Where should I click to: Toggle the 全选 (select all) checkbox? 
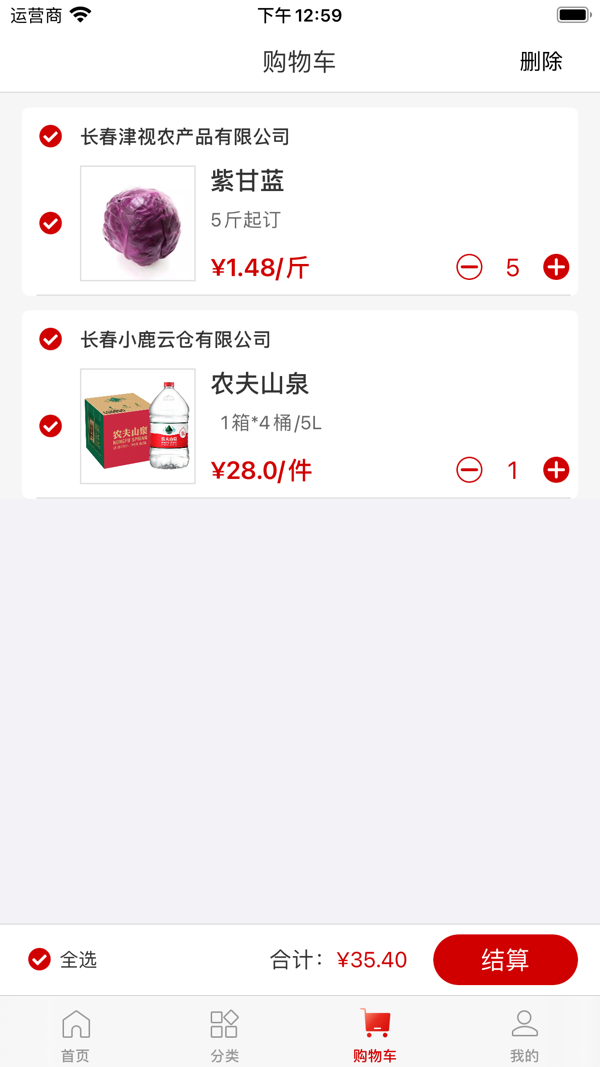click(40, 960)
